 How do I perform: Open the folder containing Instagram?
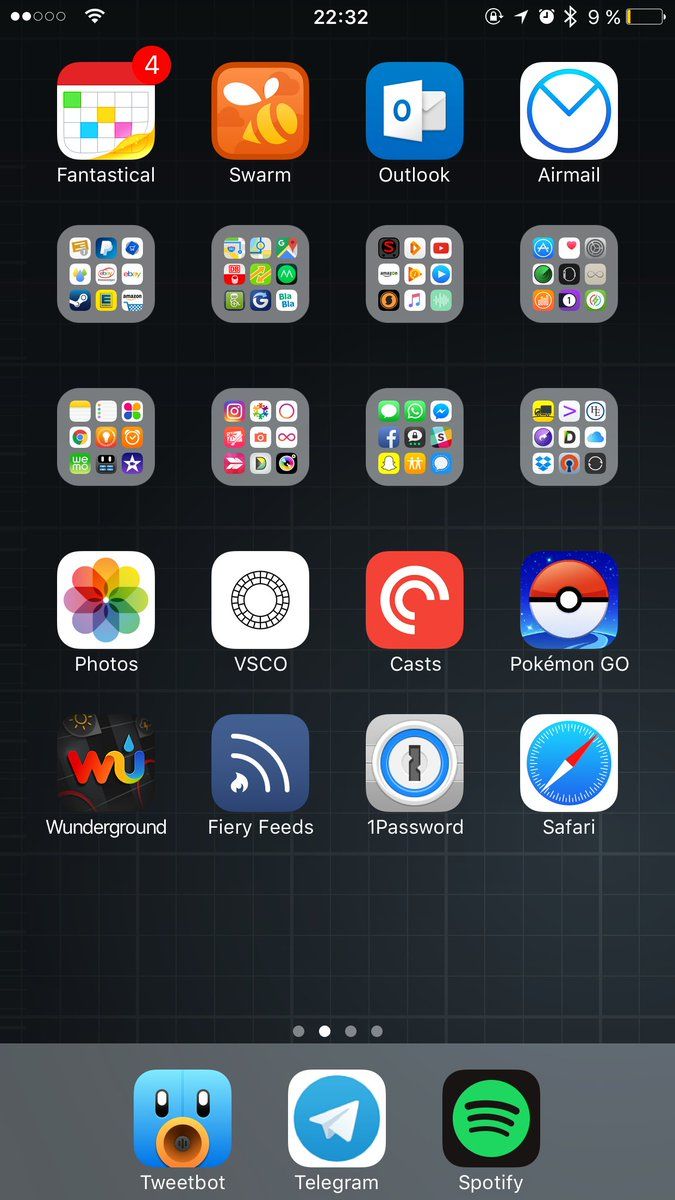(260, 437)
